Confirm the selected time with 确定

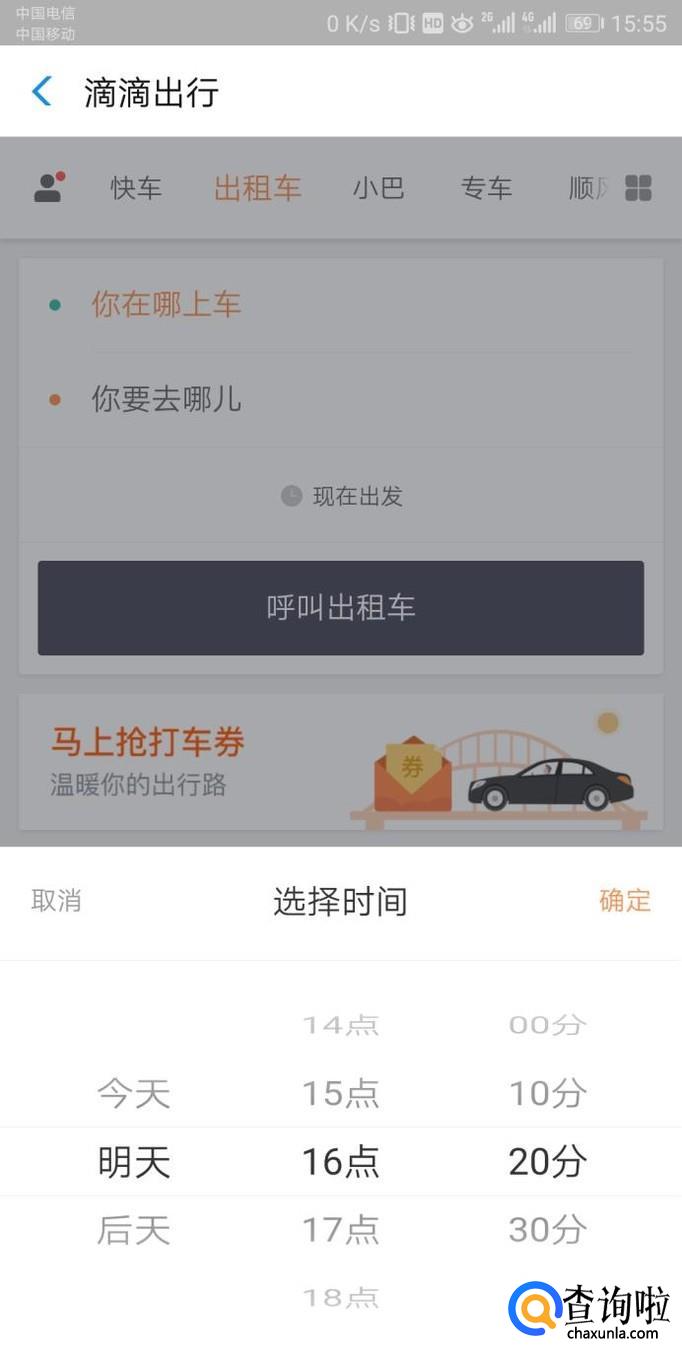(624, 900)
